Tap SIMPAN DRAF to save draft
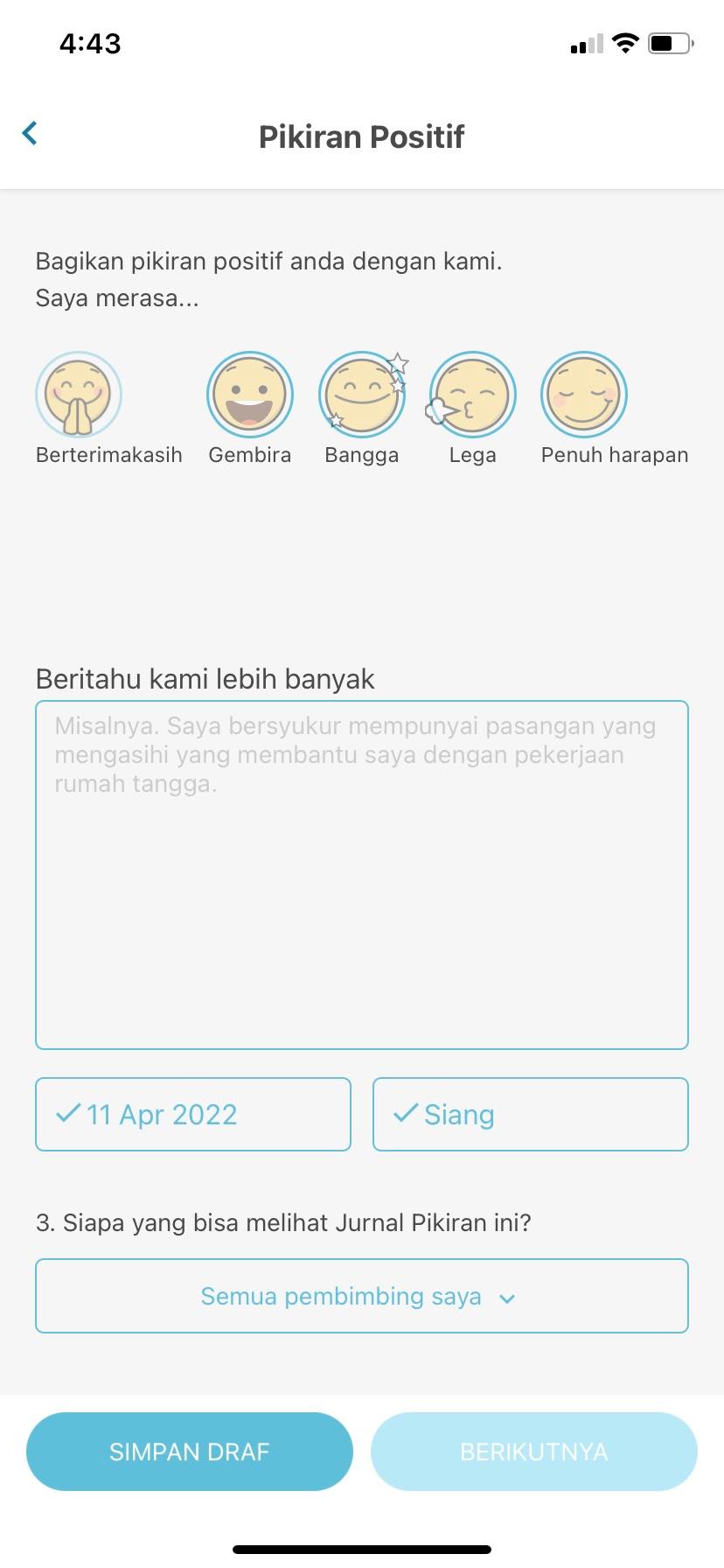Screen dimensions: 724x1568 pos(190,1452)
